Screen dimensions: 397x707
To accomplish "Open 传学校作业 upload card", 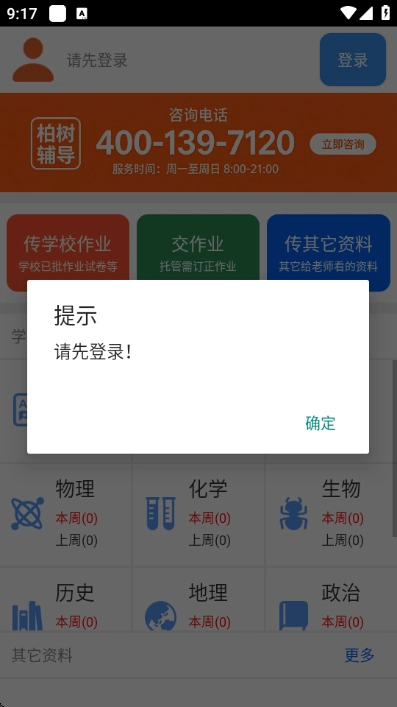I will pyautogui.click(x=68, y=253).
